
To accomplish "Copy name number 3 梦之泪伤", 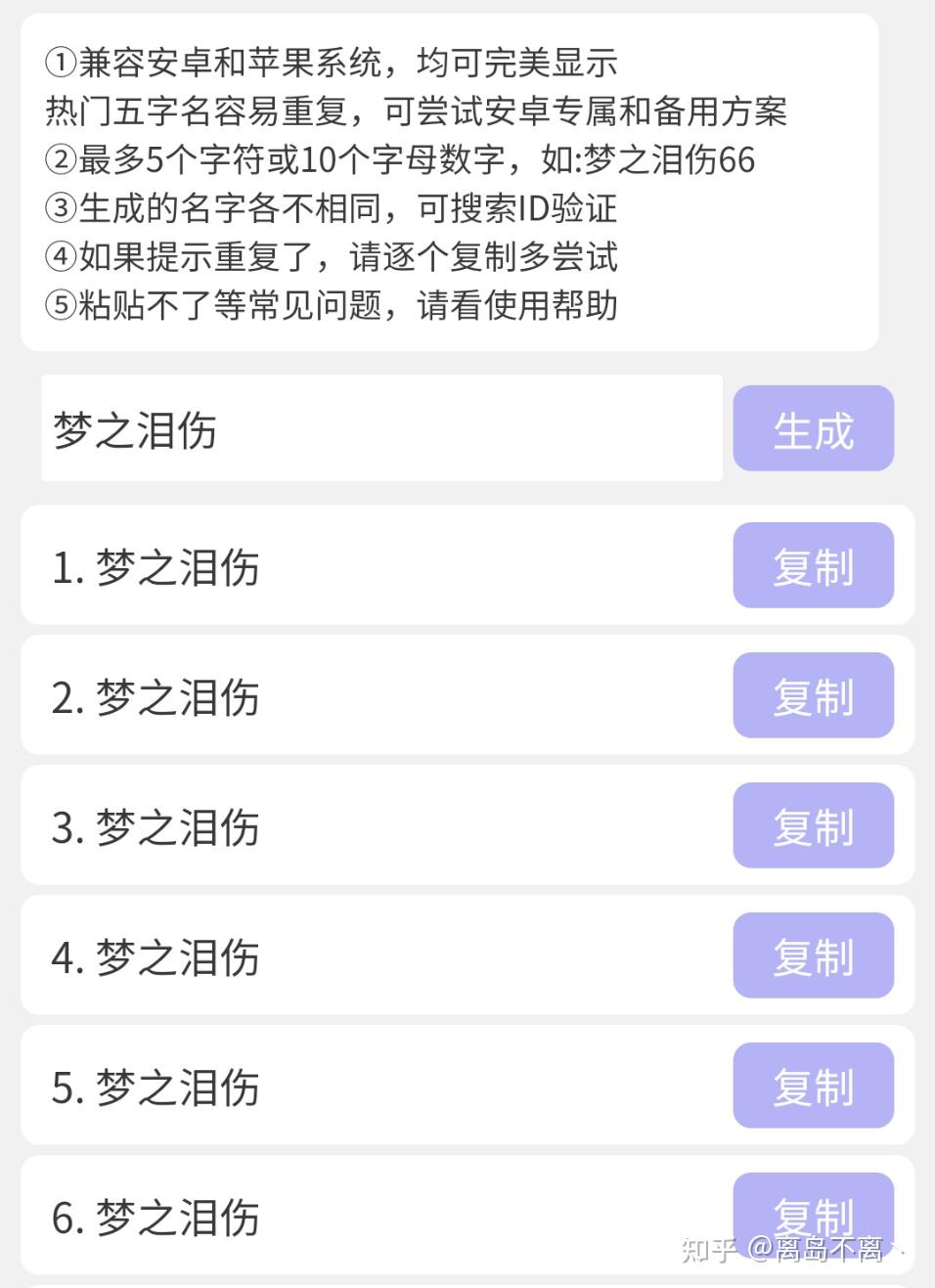I will (813, 825).
